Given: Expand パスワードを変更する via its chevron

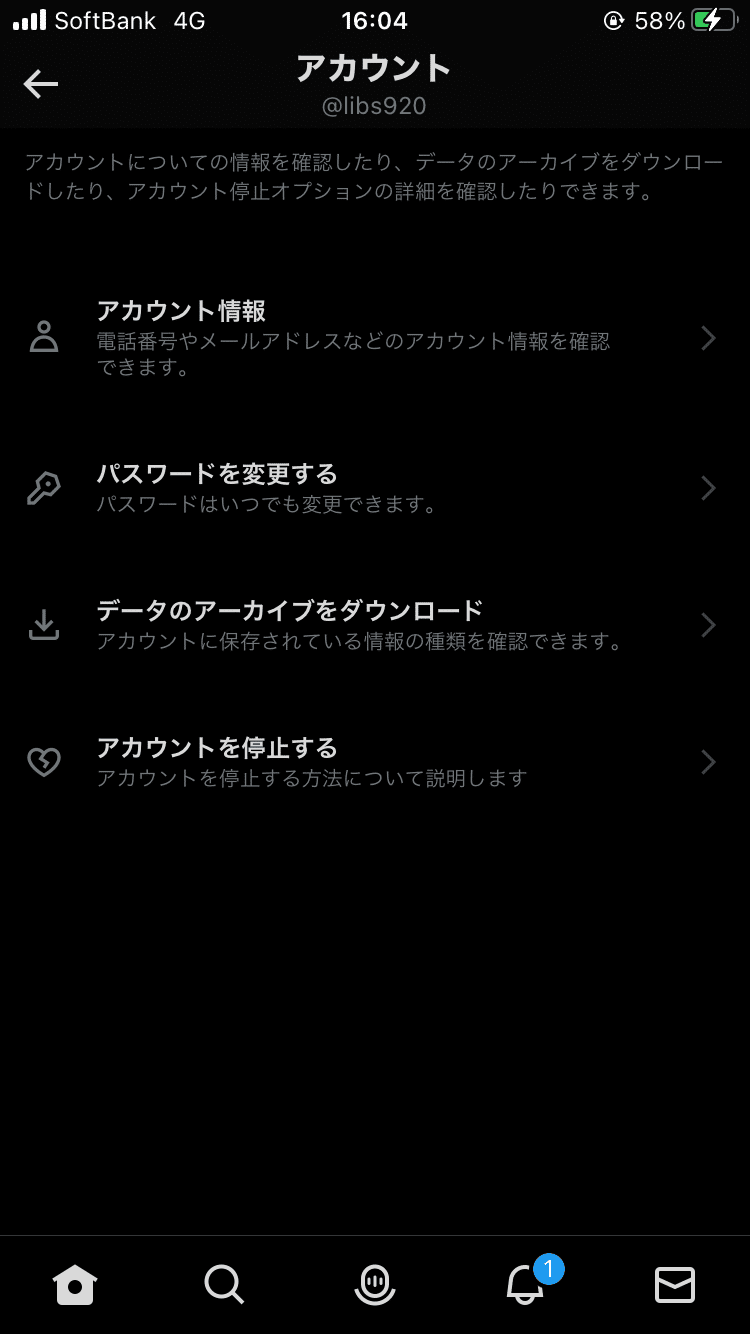Looking at the screenshot, I should tap(708, 488).
